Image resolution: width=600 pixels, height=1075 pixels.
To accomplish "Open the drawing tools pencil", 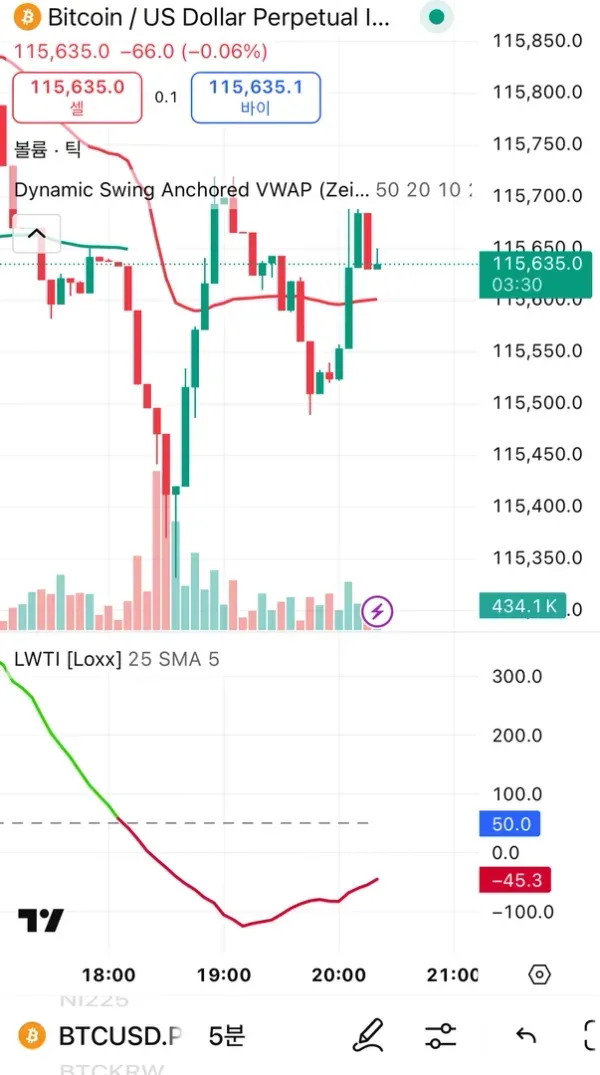I will [x=369, y=1035].
